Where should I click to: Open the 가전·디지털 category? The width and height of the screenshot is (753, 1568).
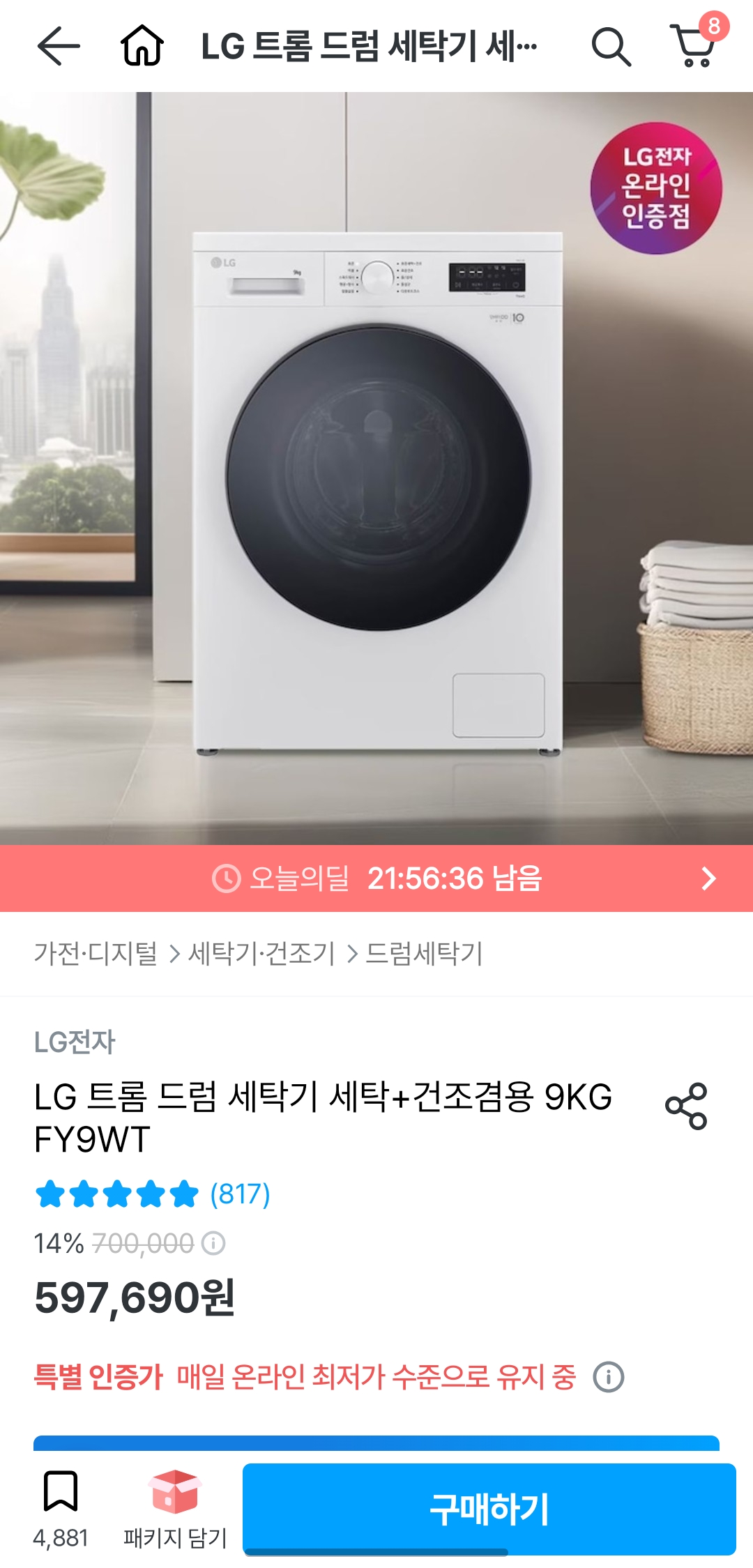click(x=96, y=953)
